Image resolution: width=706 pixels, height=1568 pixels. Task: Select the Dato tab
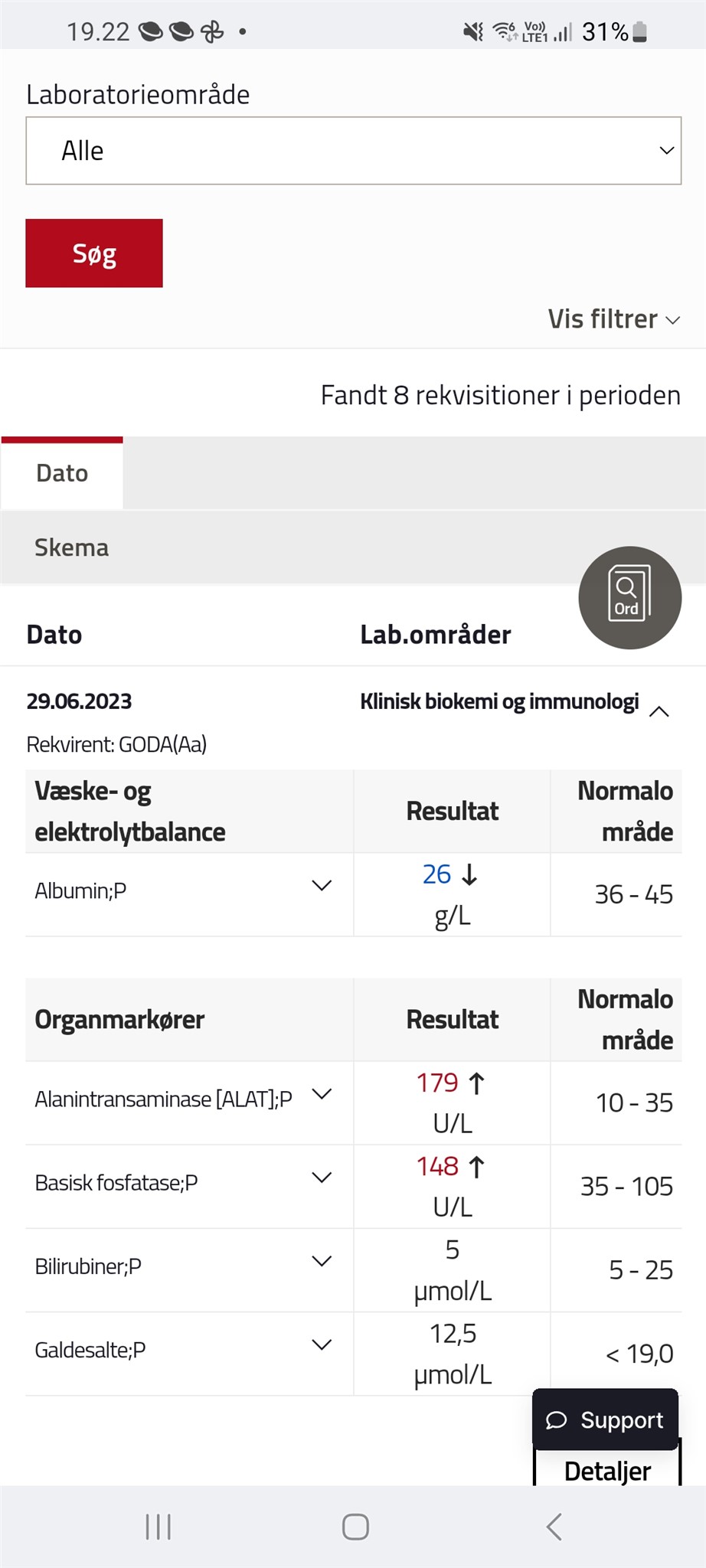[x=62, y=473]
